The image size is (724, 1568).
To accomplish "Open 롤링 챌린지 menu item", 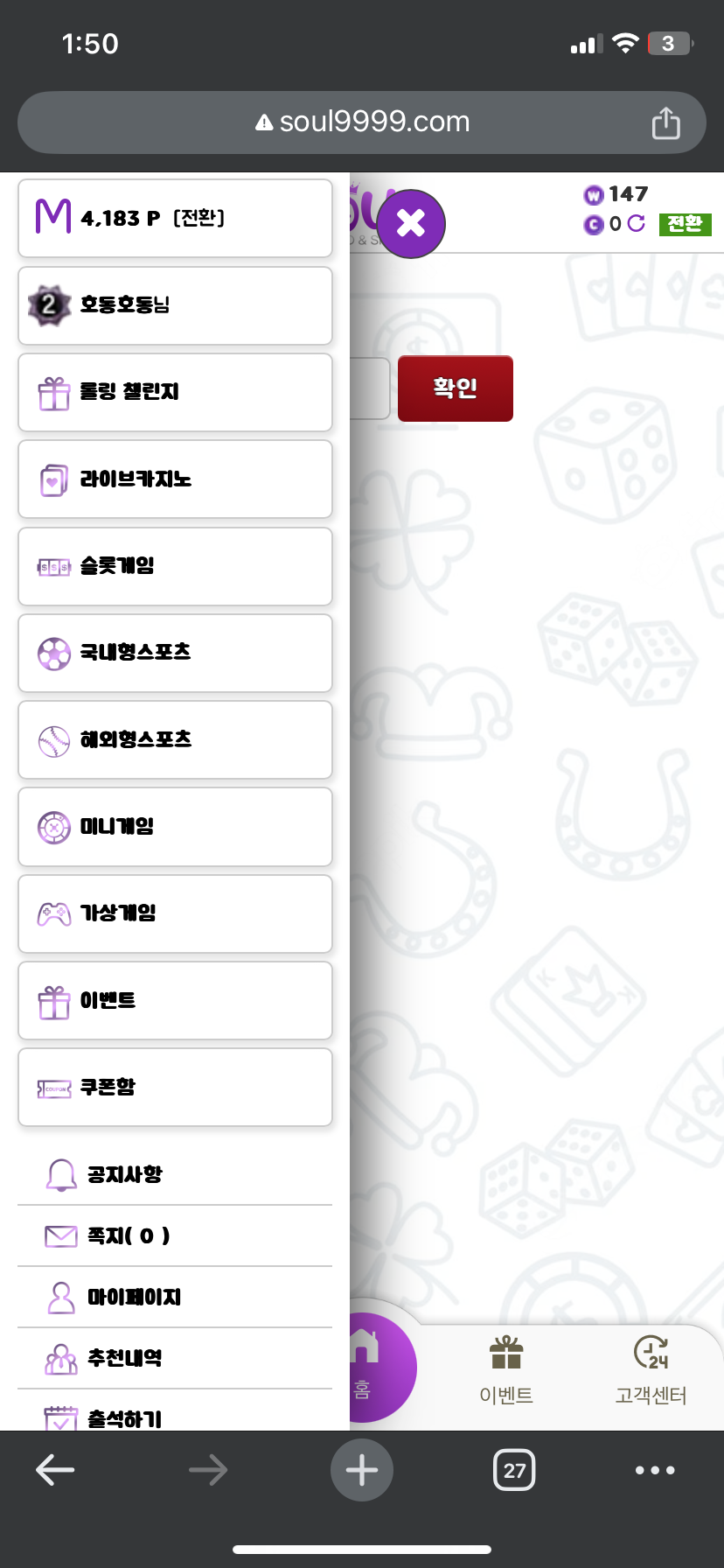I will [x=175, y=392].
